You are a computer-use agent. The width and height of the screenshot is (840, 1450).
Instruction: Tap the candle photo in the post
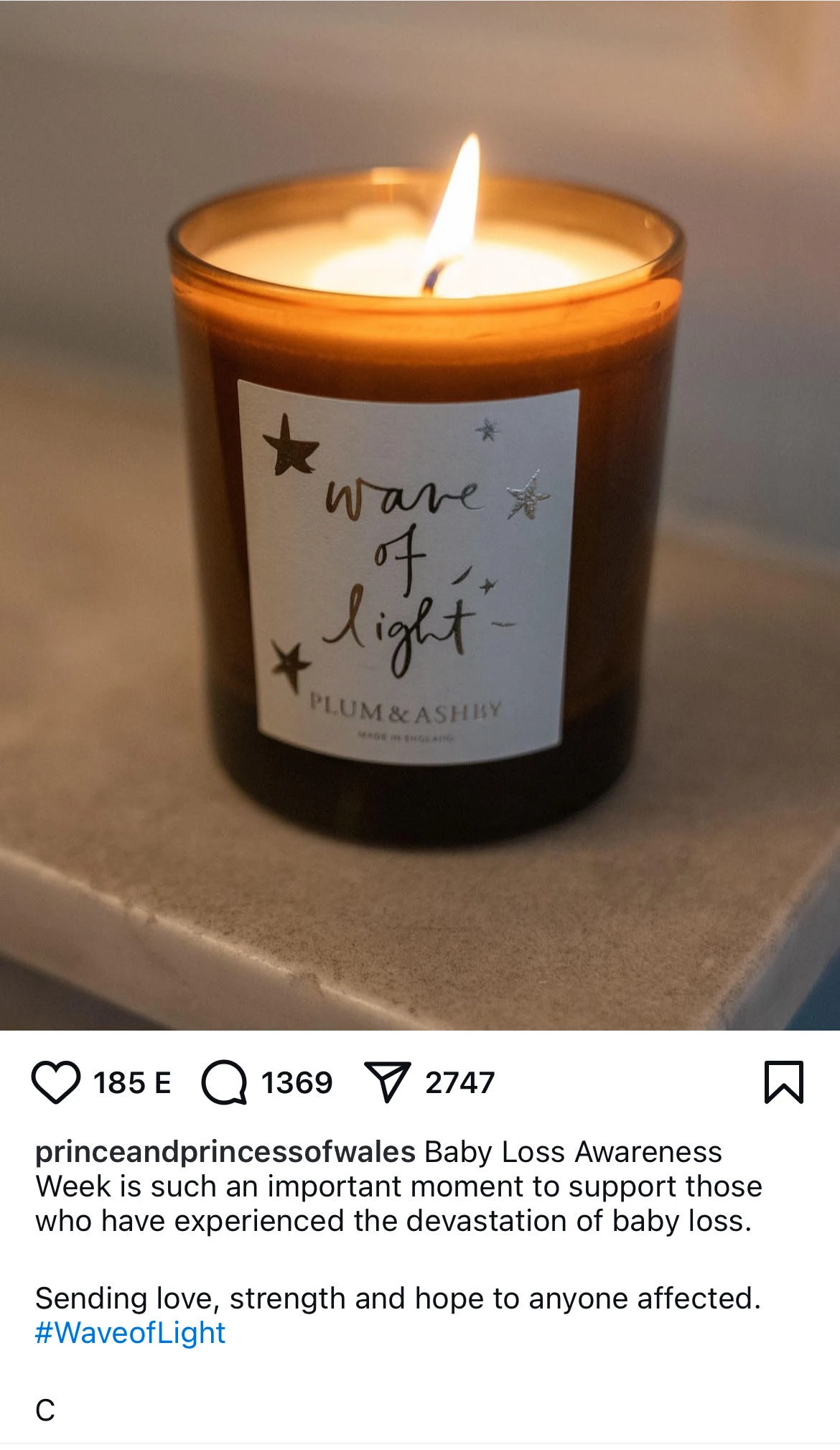click(420, 514)
